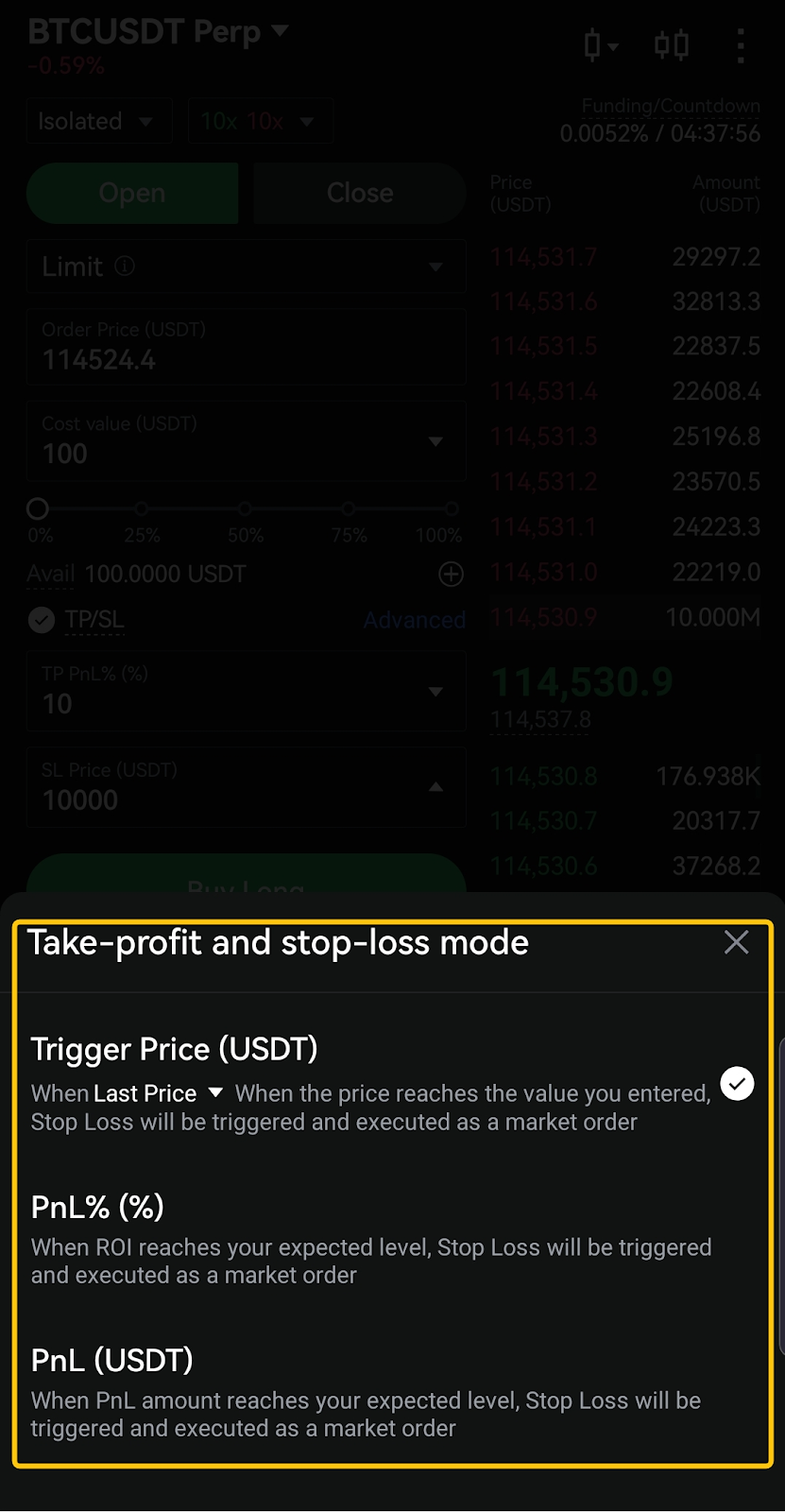Choose the PnL% (%) mode
The width and height of the screenshot is (785, 1512).
click(x=98, y=1208)
